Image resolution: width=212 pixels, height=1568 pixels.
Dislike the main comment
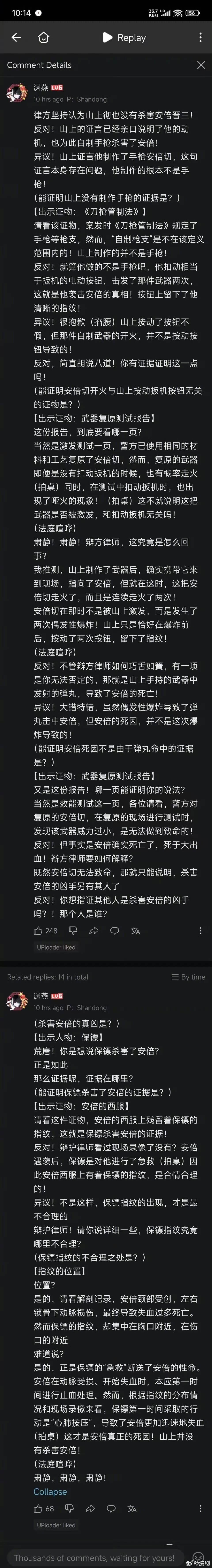(x=73, y=930)
